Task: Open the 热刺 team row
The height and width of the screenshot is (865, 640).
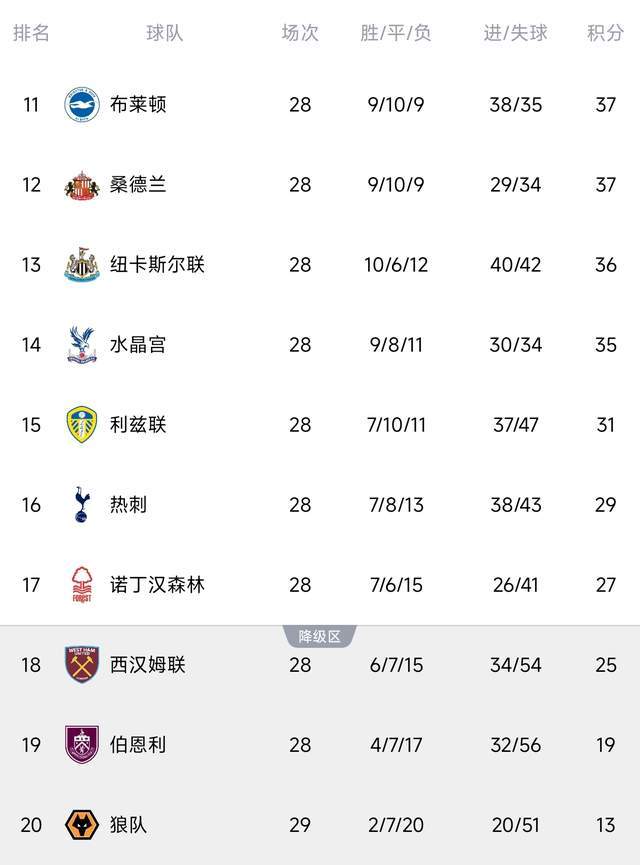Action: [128, 504]
